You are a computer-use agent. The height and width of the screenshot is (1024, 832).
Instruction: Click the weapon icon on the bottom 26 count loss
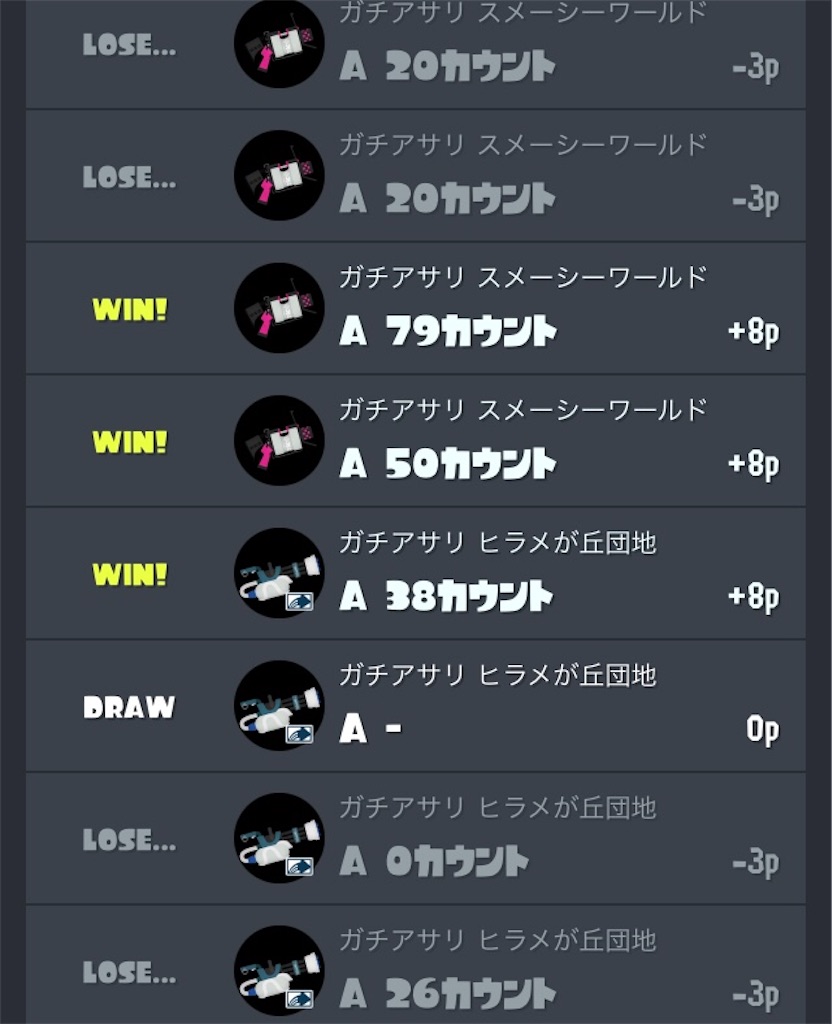[279, 971]
